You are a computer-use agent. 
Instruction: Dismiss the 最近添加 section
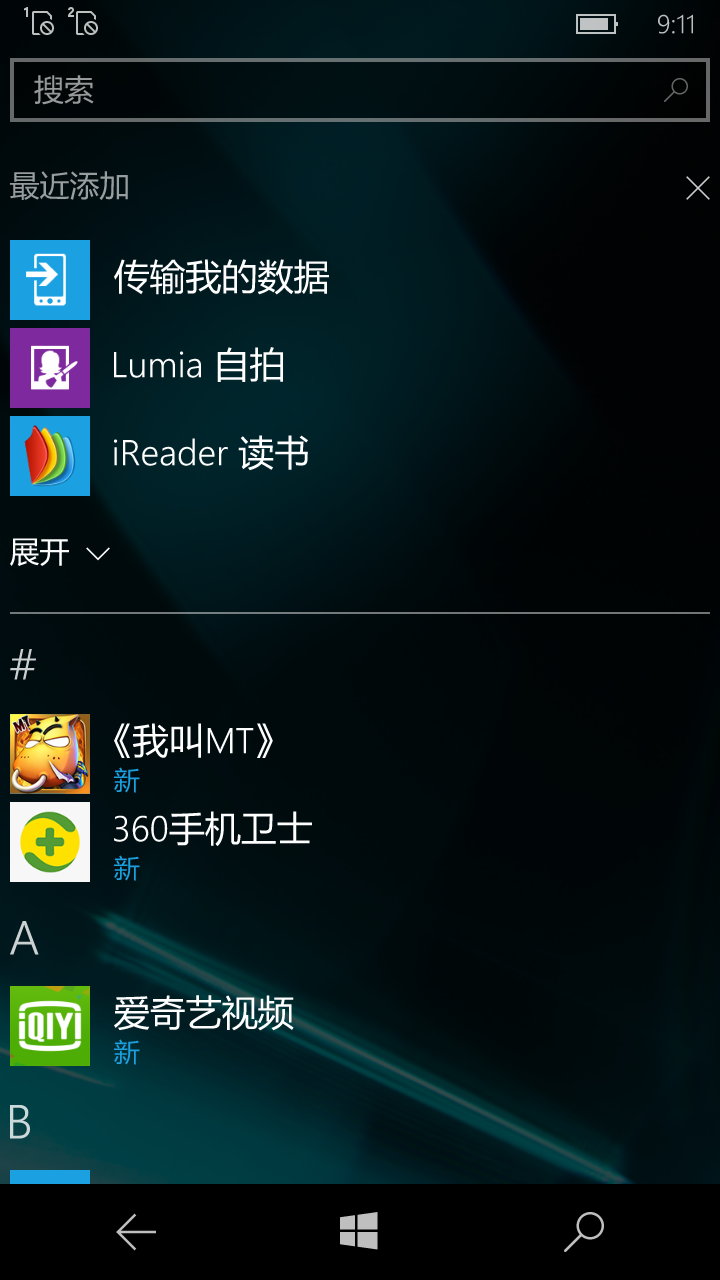[697, 188]
